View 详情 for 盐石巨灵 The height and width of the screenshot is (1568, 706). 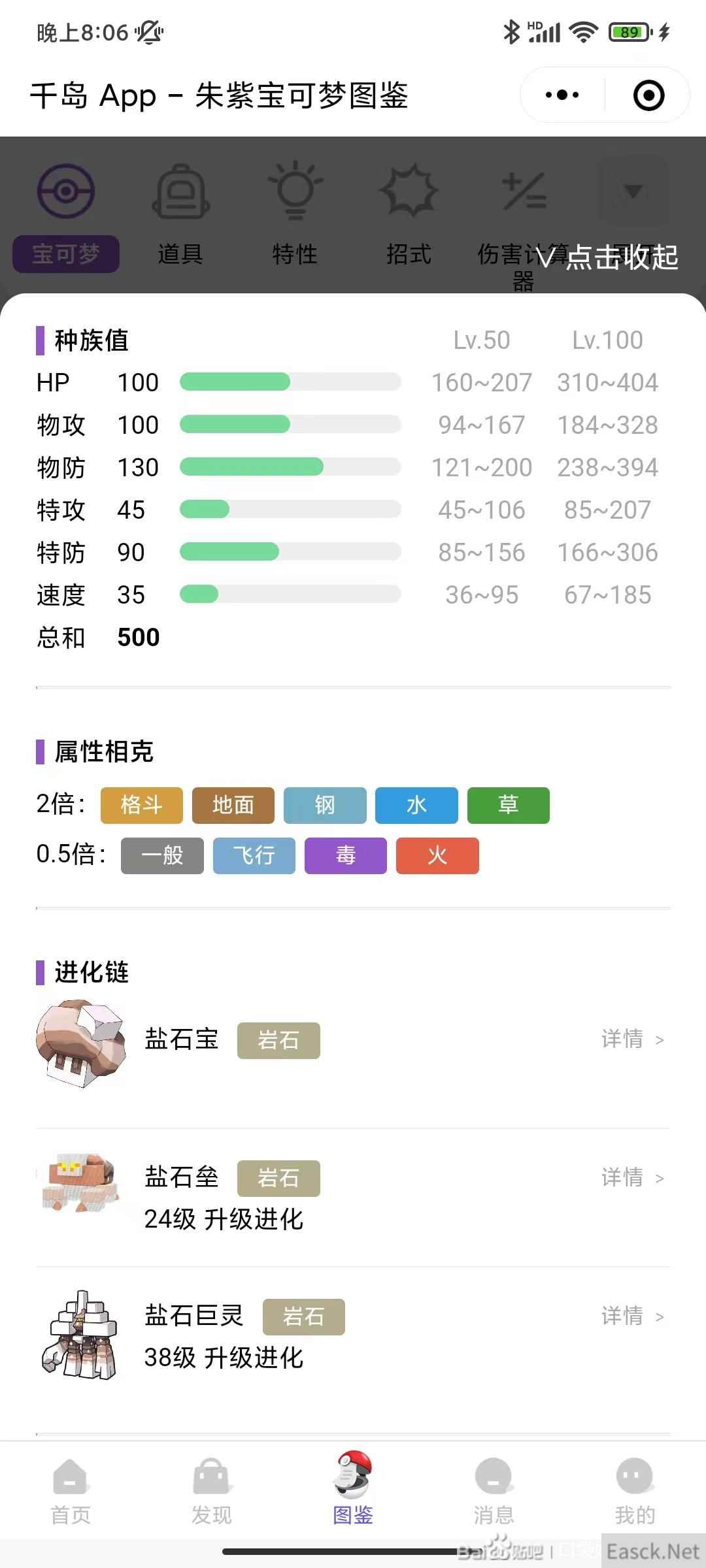[631, 1316]
